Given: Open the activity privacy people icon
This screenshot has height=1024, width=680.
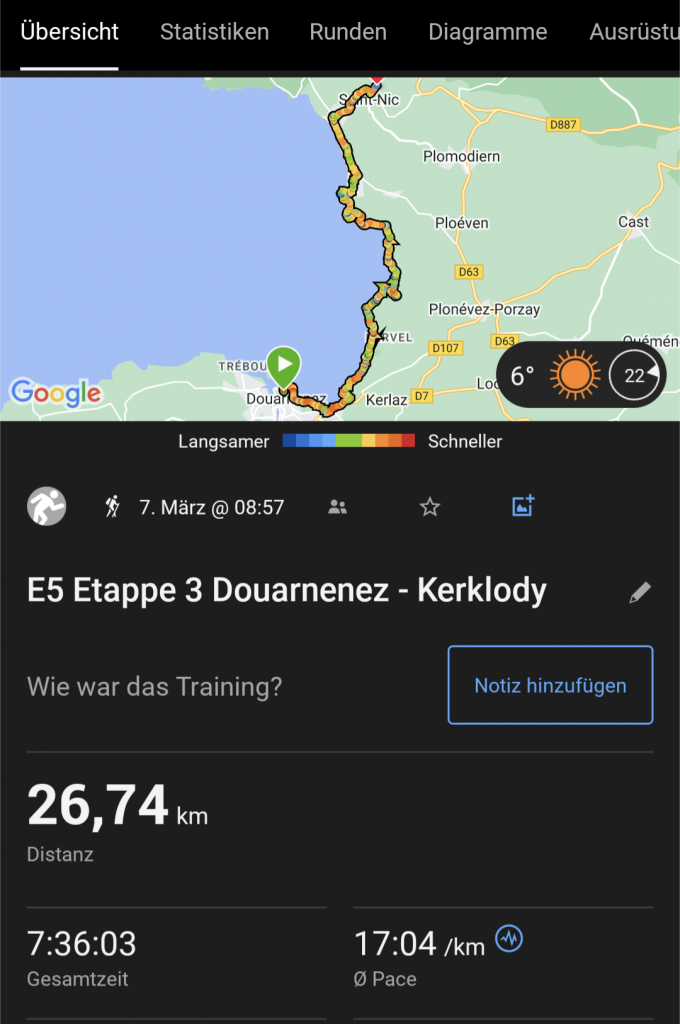Looking at the screenshot, I should 338,507.
